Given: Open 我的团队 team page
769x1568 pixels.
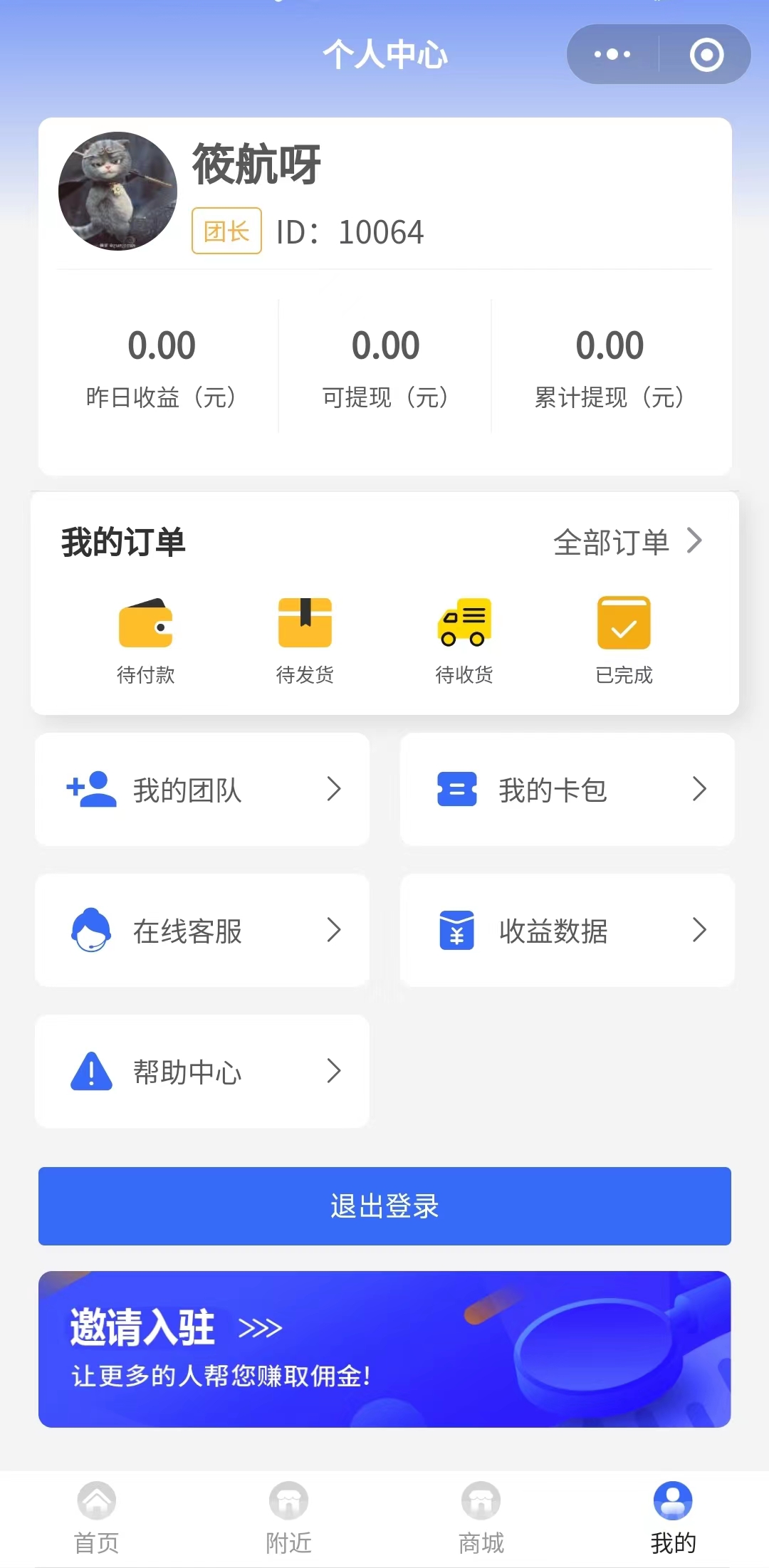Looking at the screenshot, I should [202, 790].
